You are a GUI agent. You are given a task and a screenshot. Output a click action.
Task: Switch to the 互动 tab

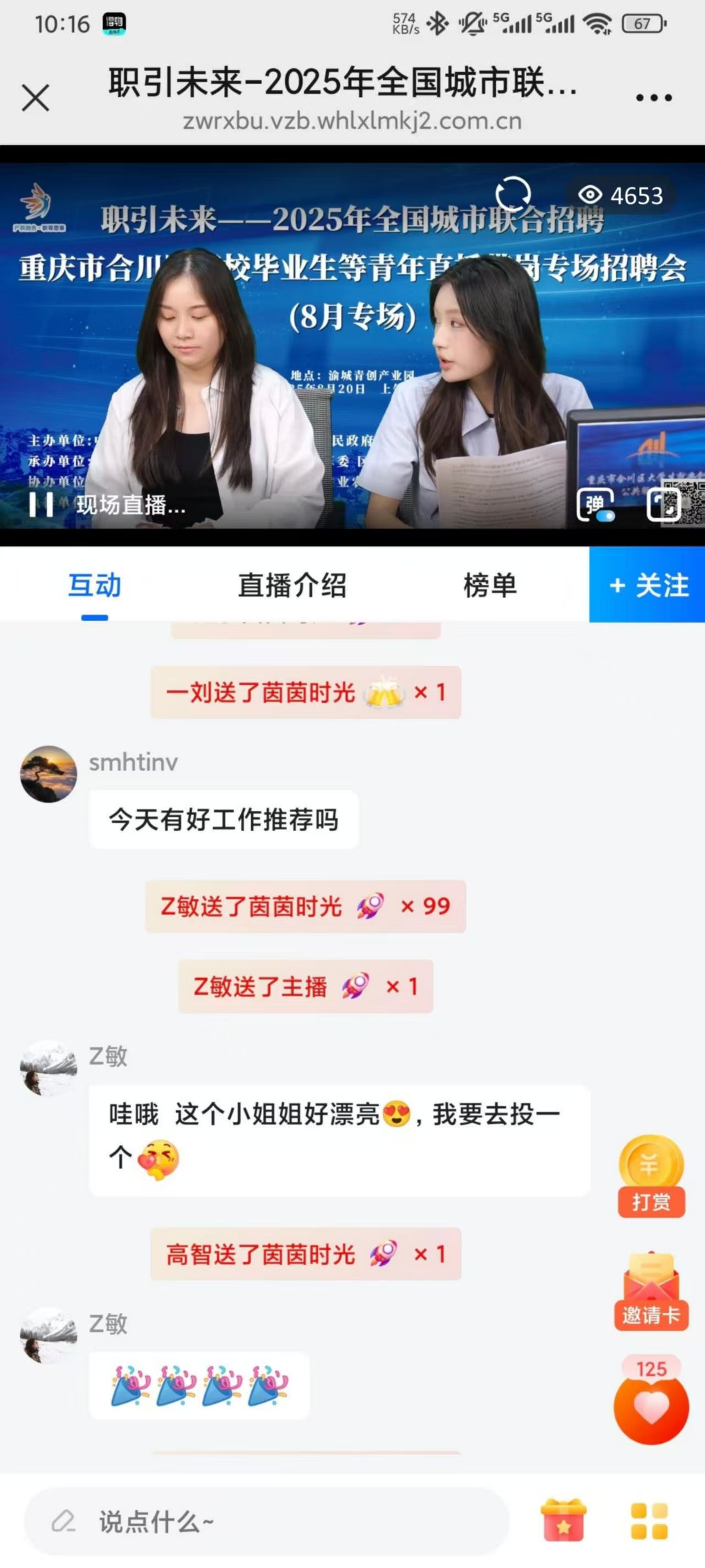pyautogui.click(x=94, y=585)
